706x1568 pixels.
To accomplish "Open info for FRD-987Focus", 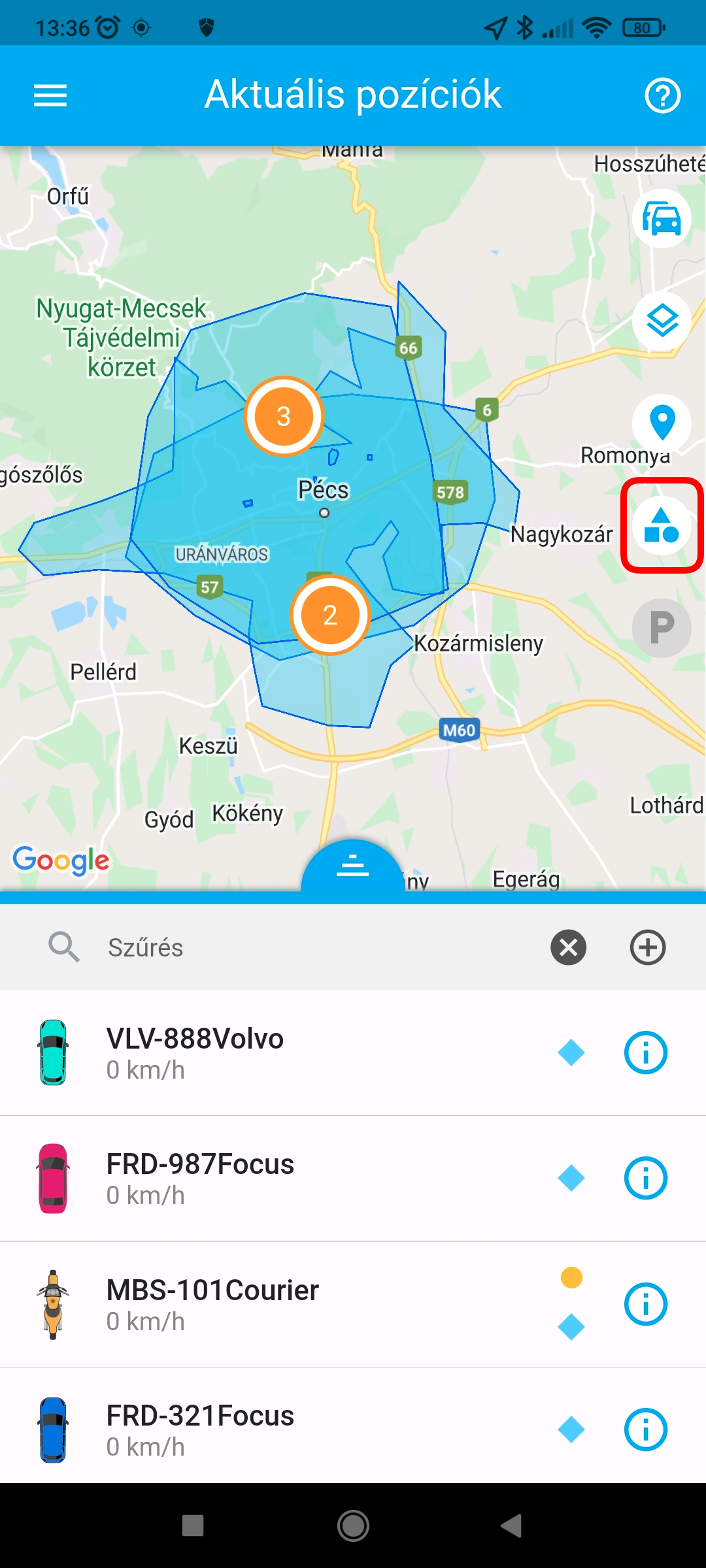I will (646, 1179).
